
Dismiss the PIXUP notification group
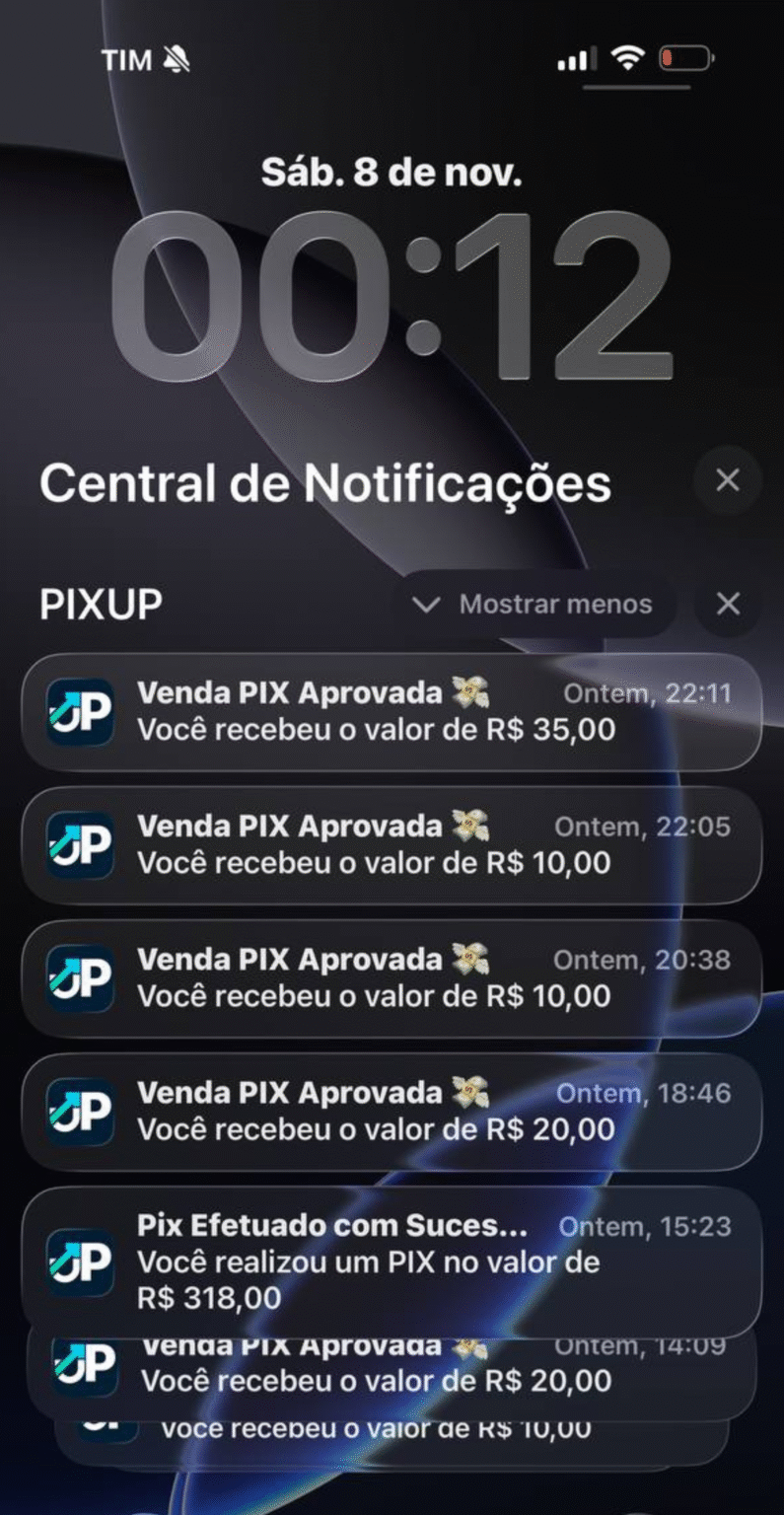point(727,604)
